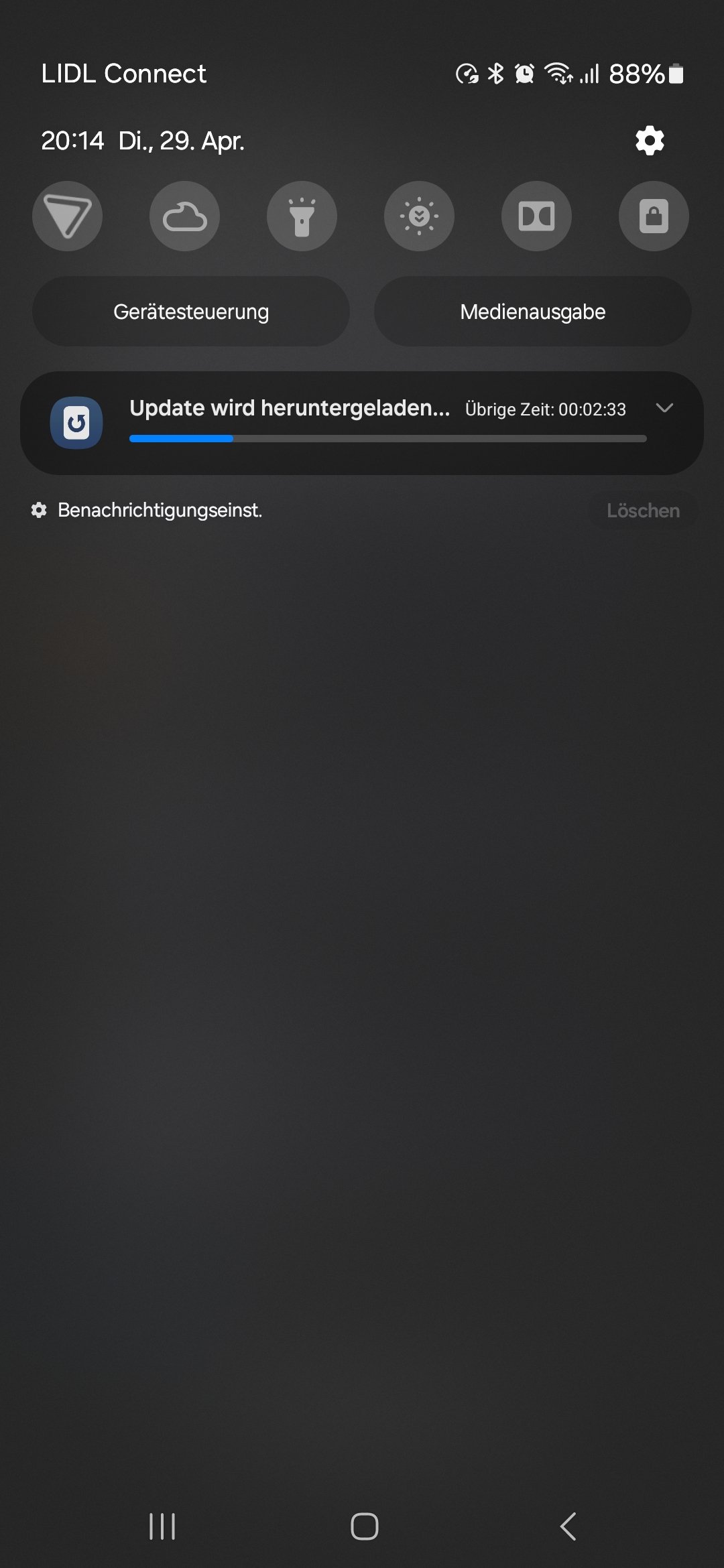Go to the home screen
The height and width of the screenshot is (1568, 724).
pyautogui.click(x=364, y=1526)
